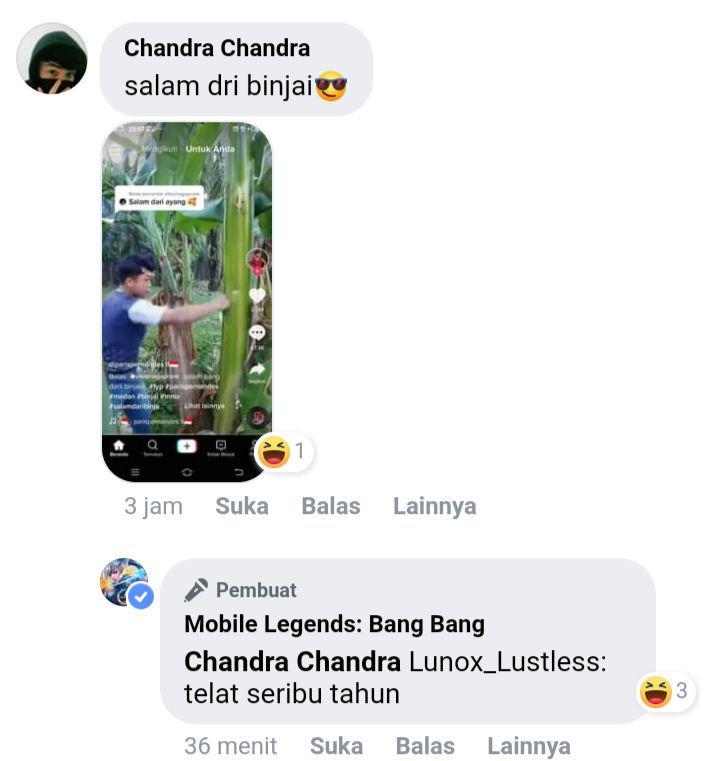View the 3 reactions on Mobile Legends reply
Image resolution: width=715 pixels, height=761 pixels.
coord(666,690)
